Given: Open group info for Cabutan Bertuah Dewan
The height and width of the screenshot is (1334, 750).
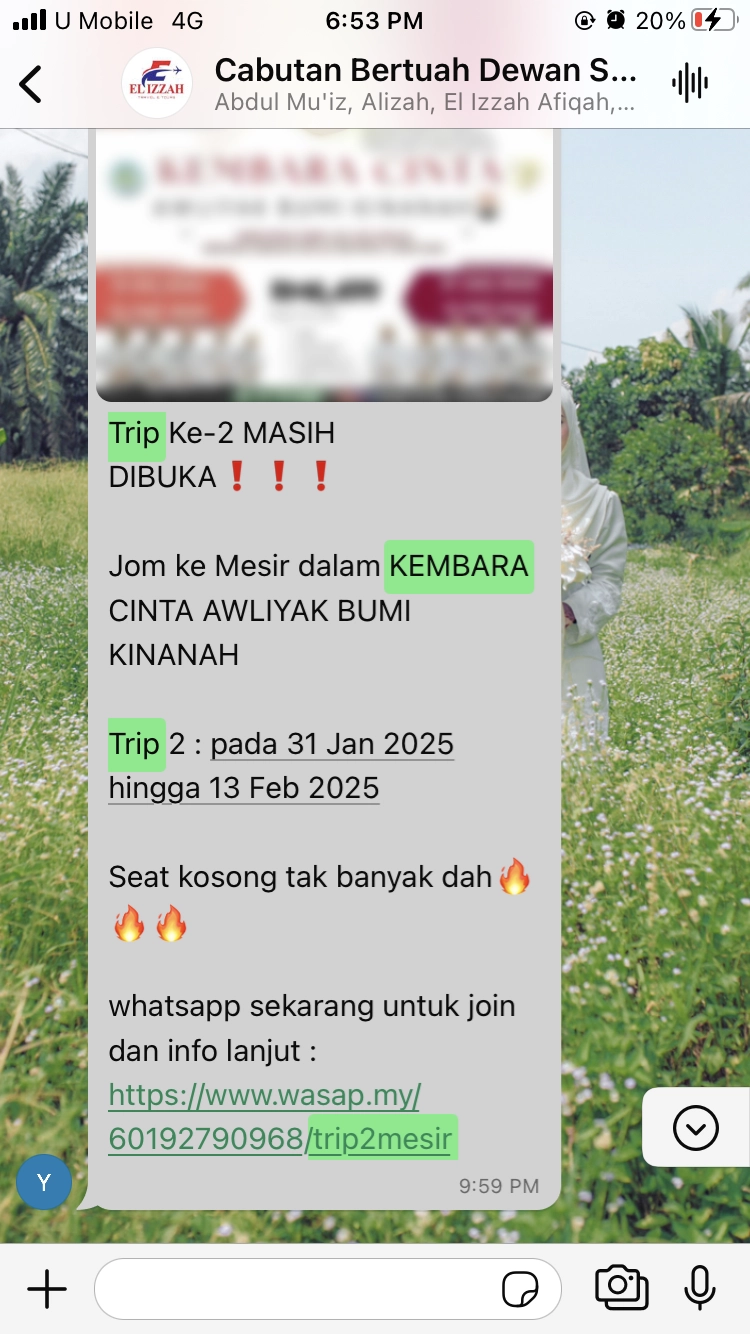Looking at the screenshot, I should (x=425, y=84).
